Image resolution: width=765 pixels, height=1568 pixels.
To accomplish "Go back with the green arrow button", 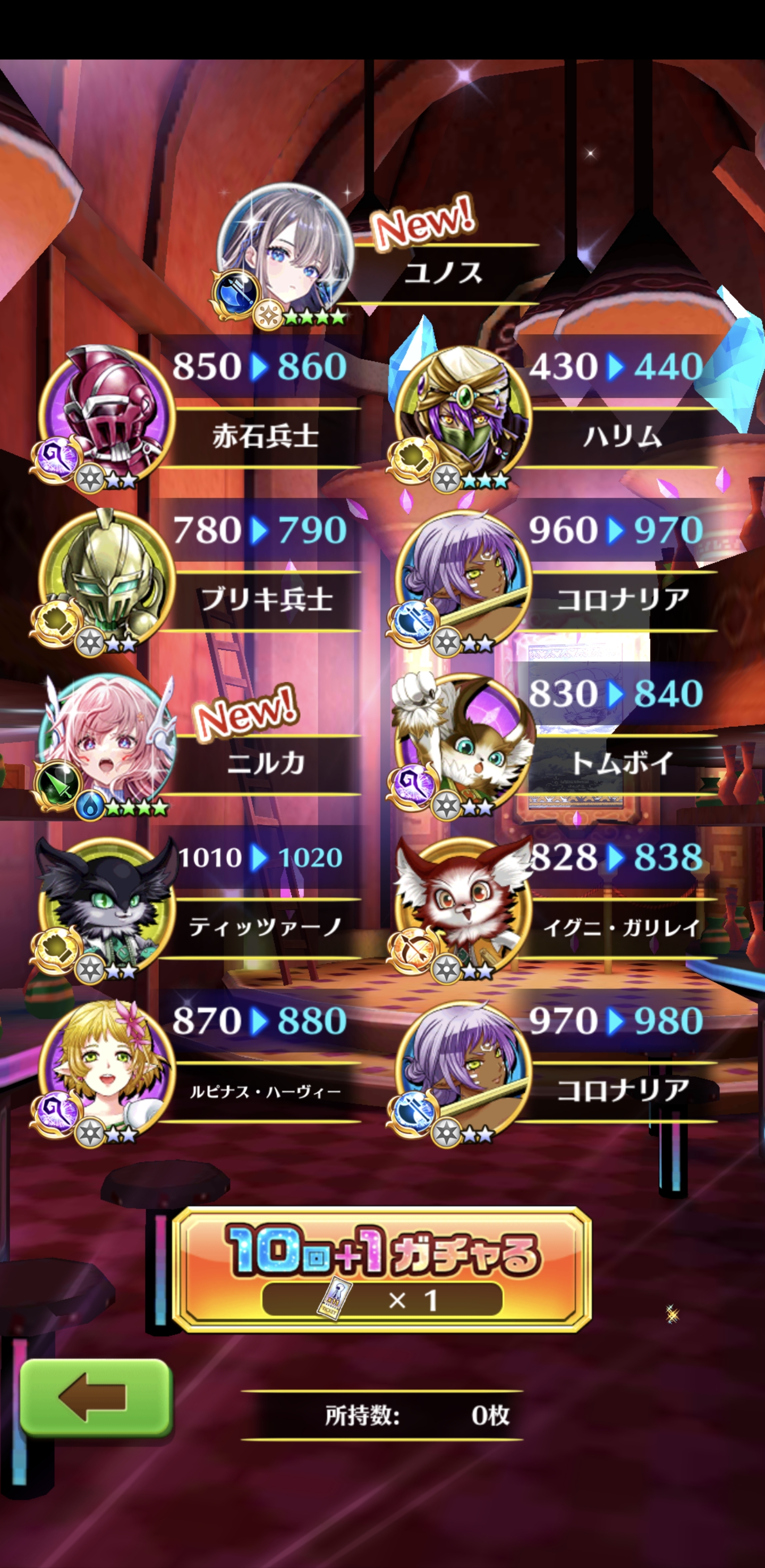I will (x=96, y=1397).
